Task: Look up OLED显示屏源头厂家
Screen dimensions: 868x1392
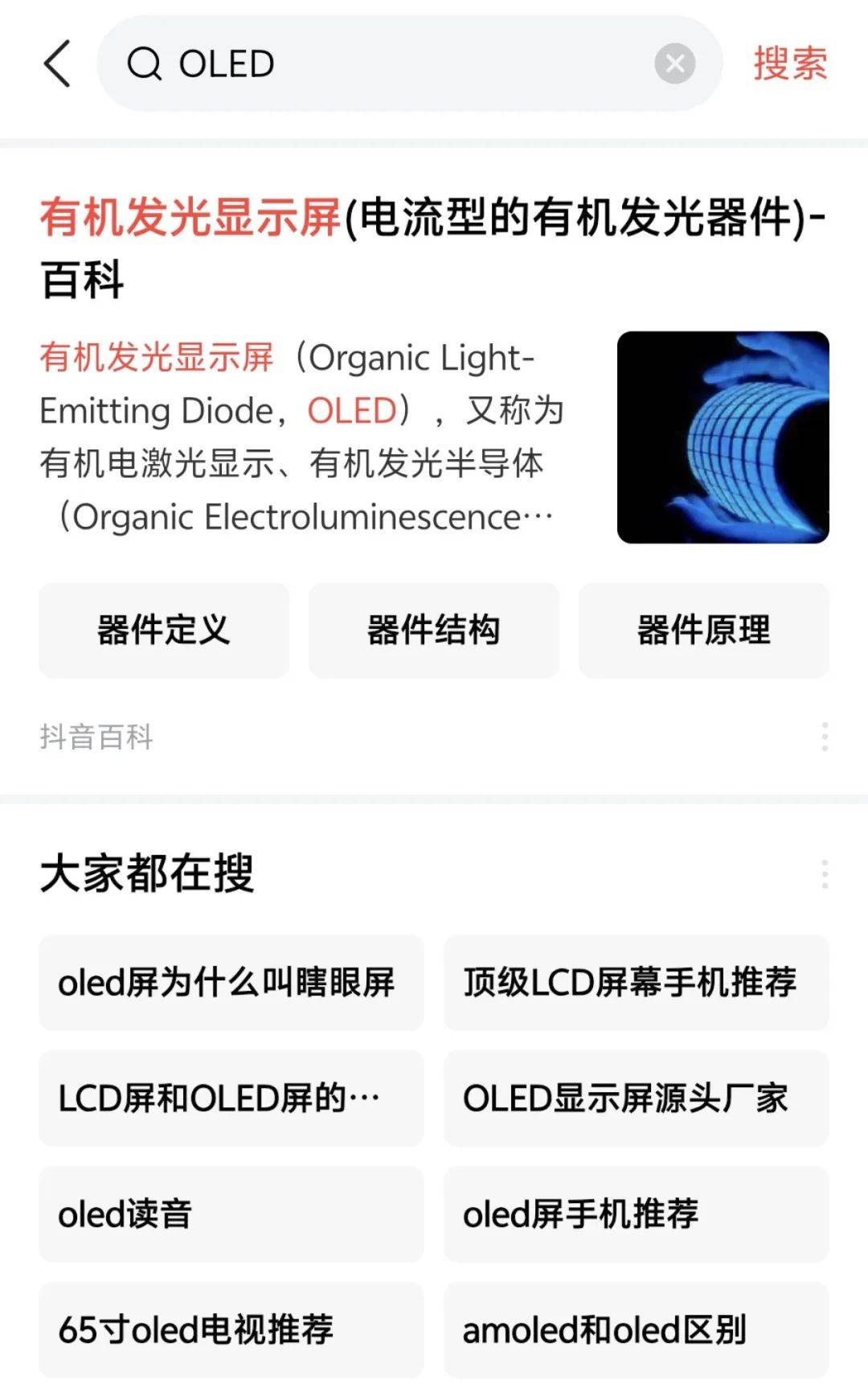Action: click(x=636, y=1098)
